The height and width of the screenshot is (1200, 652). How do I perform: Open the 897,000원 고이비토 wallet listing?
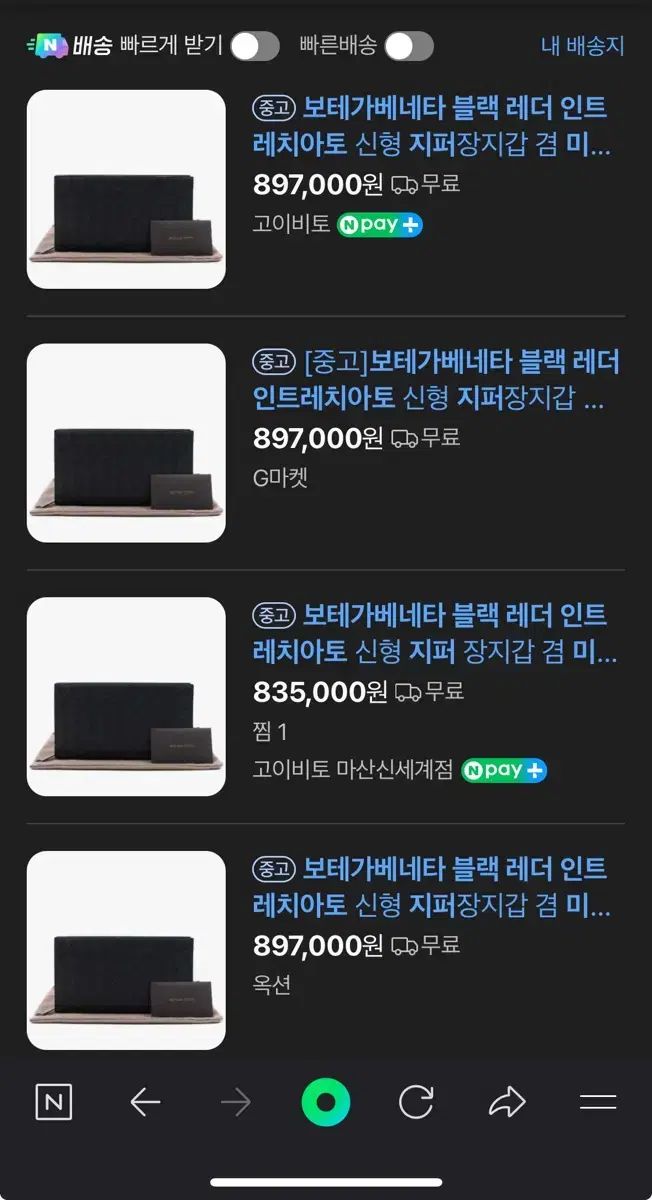click(x=432, y=126)
